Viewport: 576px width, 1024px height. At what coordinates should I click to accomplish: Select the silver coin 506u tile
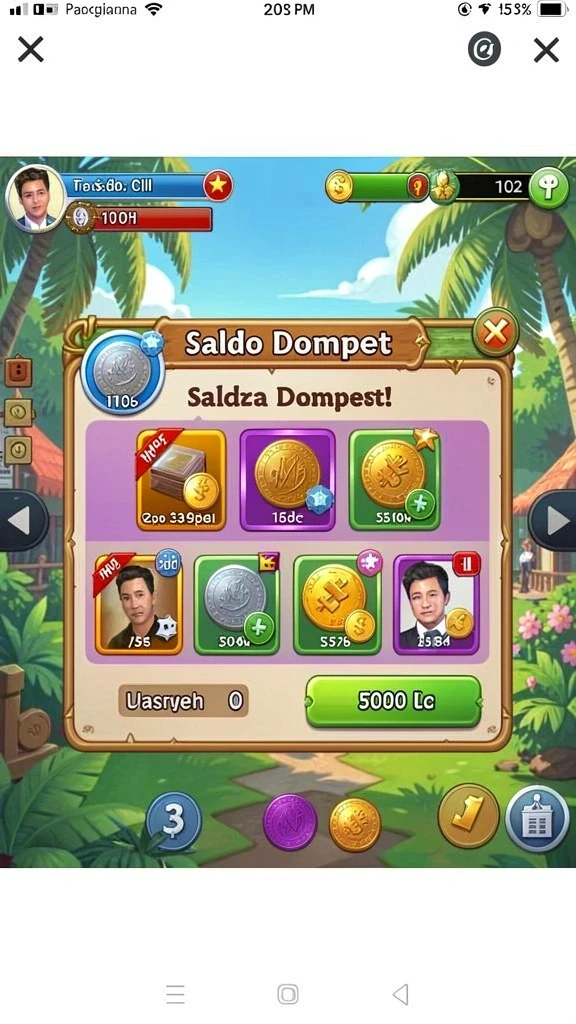coord(236,605)
